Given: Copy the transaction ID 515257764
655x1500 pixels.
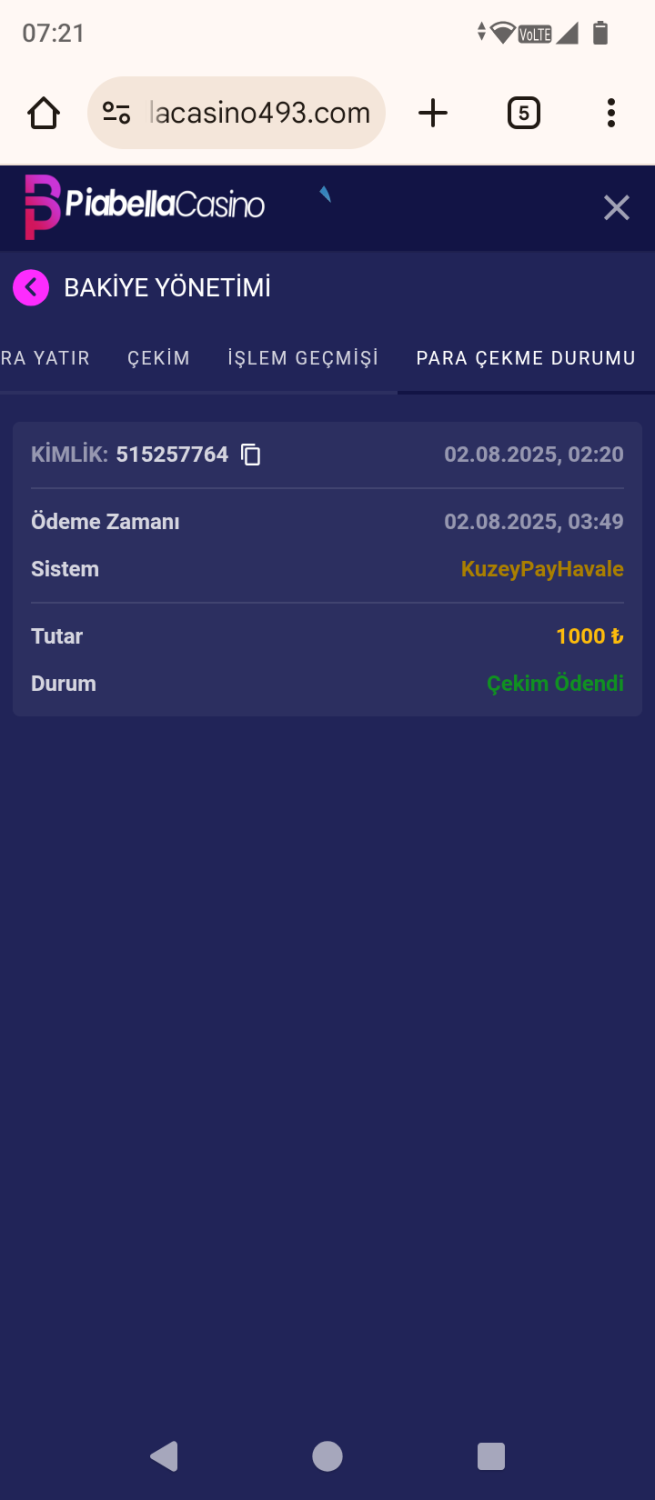Looking at the screenshot, I should (251, 455).
